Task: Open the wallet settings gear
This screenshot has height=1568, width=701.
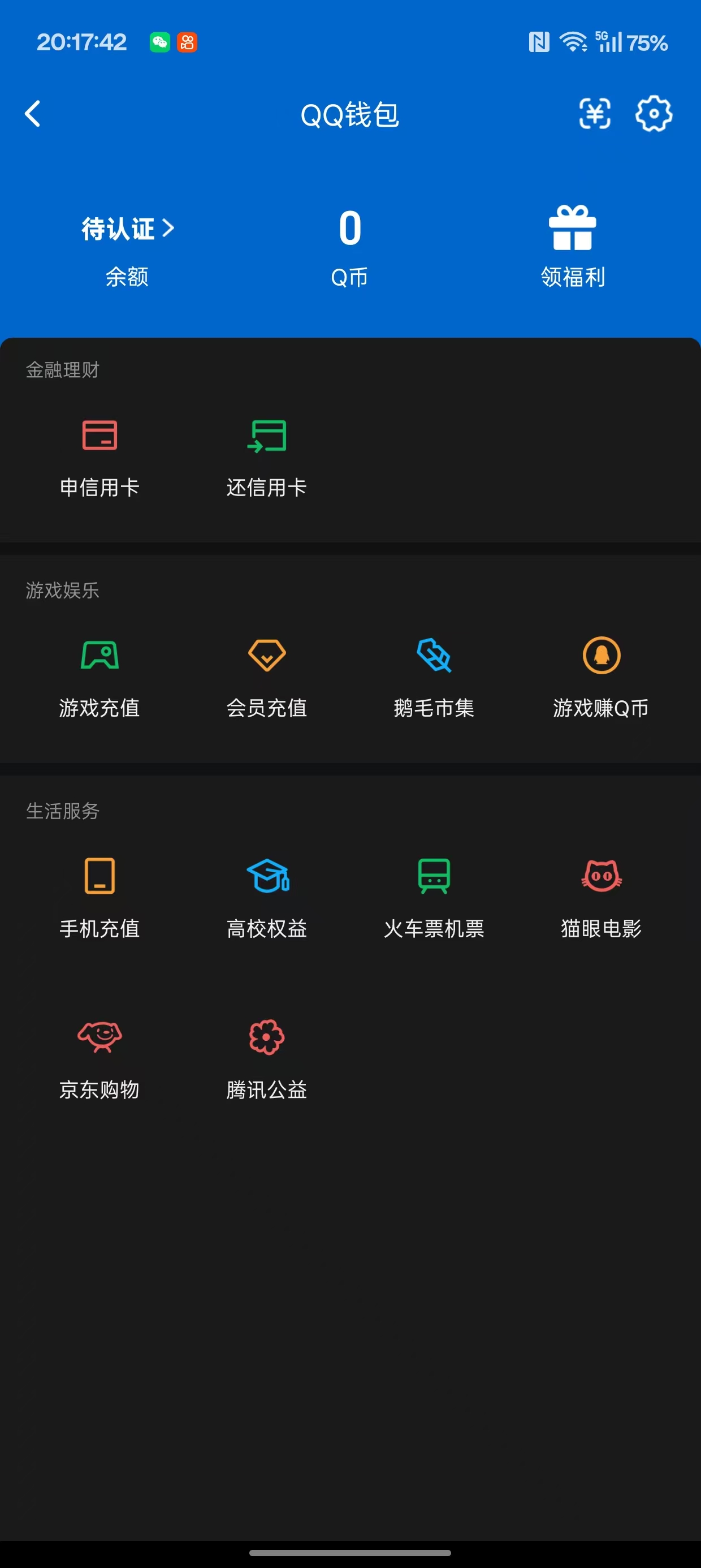Action: pyautogui.click(x=654, y=114)
